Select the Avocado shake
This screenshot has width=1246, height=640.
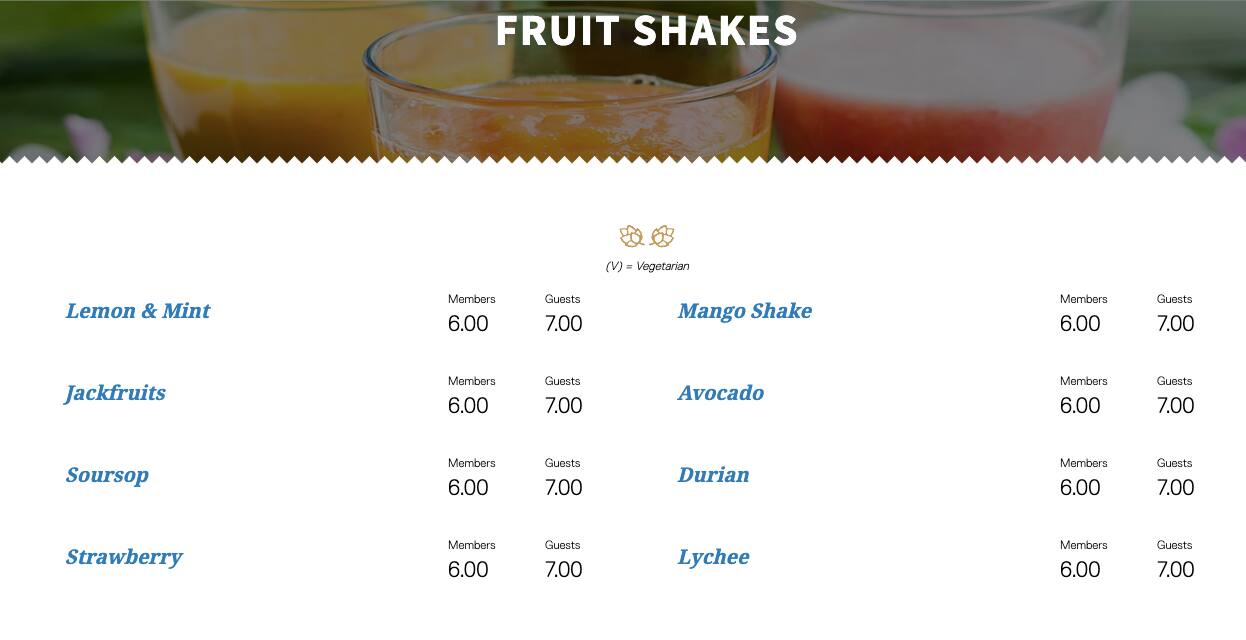pyautogui.click(x=720, y=393)
